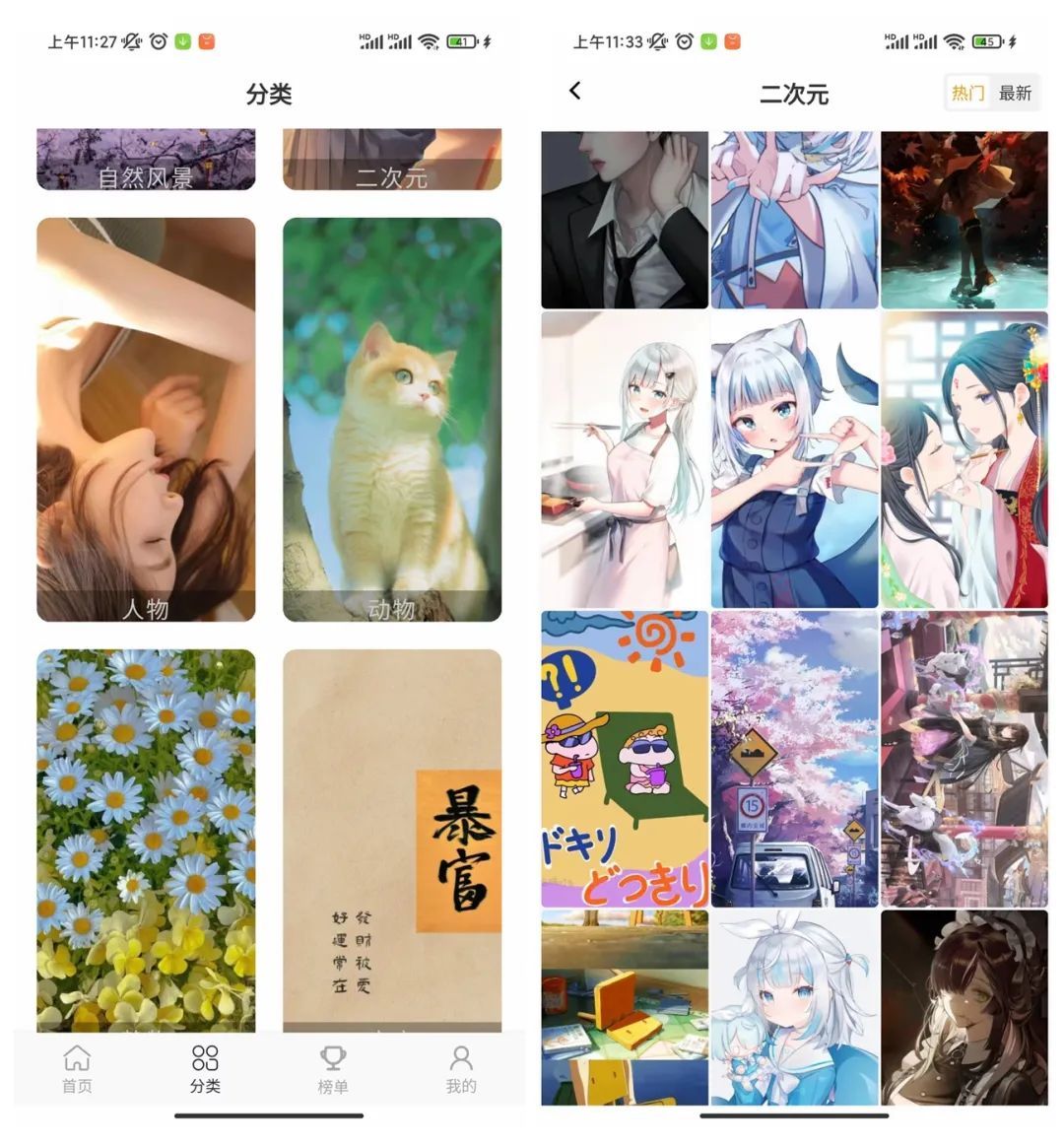Open the 首页 home tab icon
Image resolution: width=1064 pixels, height=1146 pixels.
click(x=77, y=1064)
